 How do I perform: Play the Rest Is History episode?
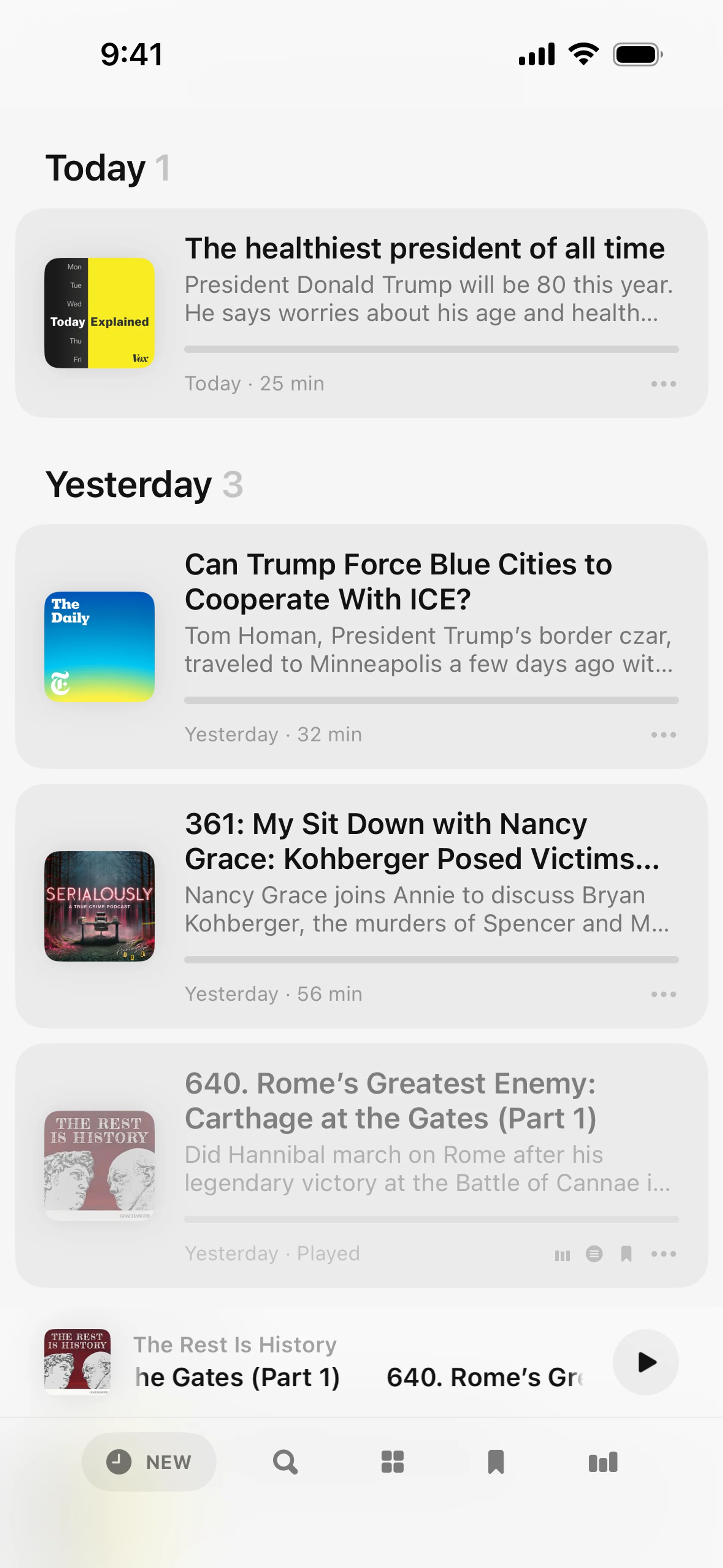[646, 1363]
